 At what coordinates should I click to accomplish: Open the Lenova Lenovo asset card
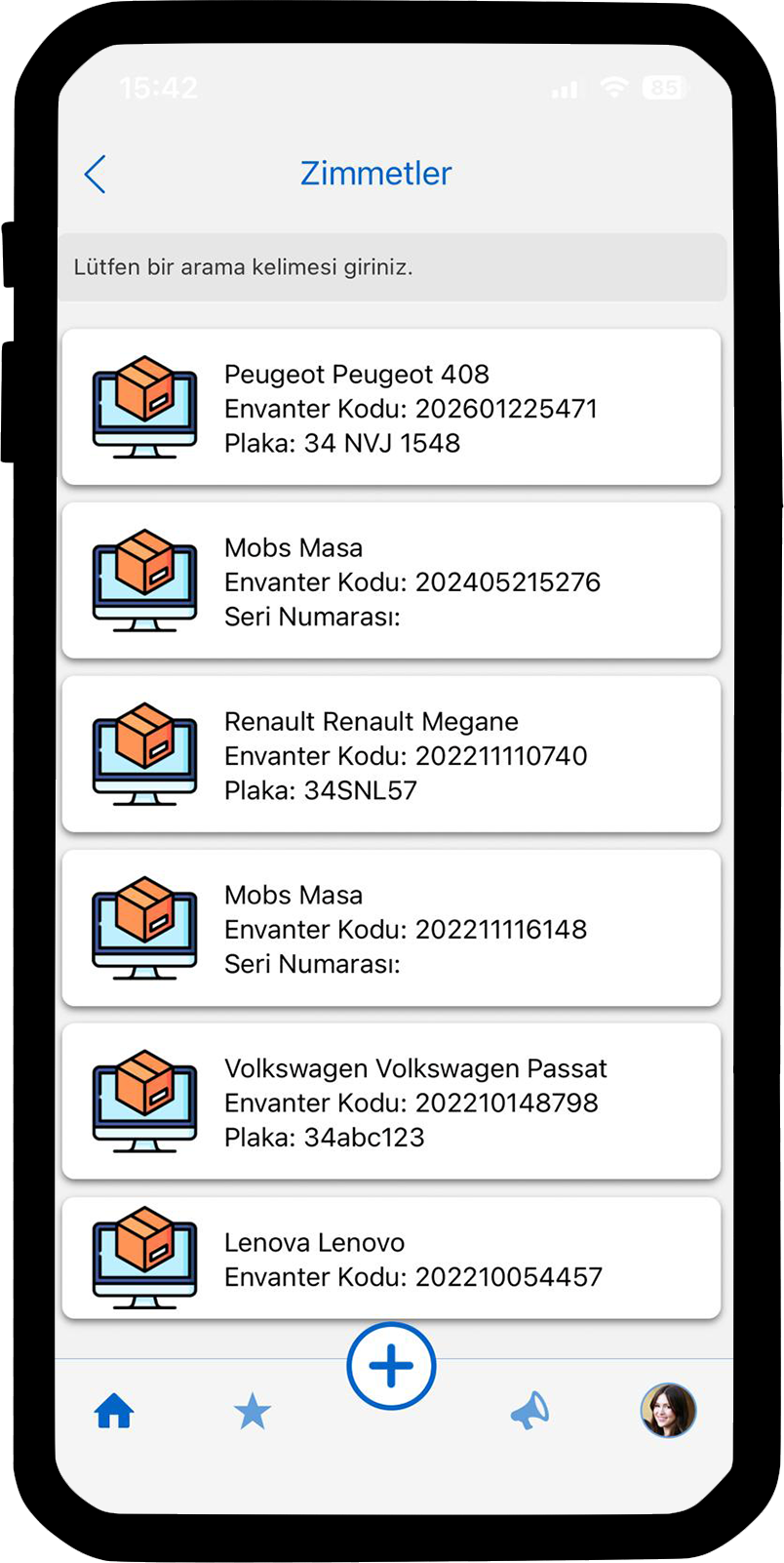pos(390,1260)
